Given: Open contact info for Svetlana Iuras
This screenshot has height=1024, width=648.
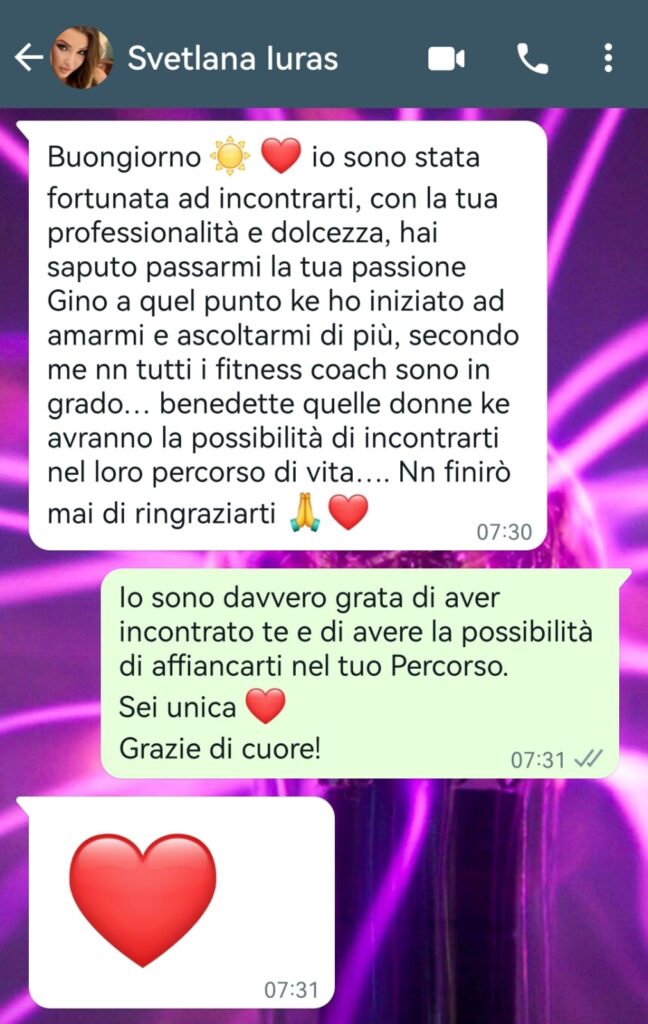Looking at the screenshot, I should tap(232, 58).
